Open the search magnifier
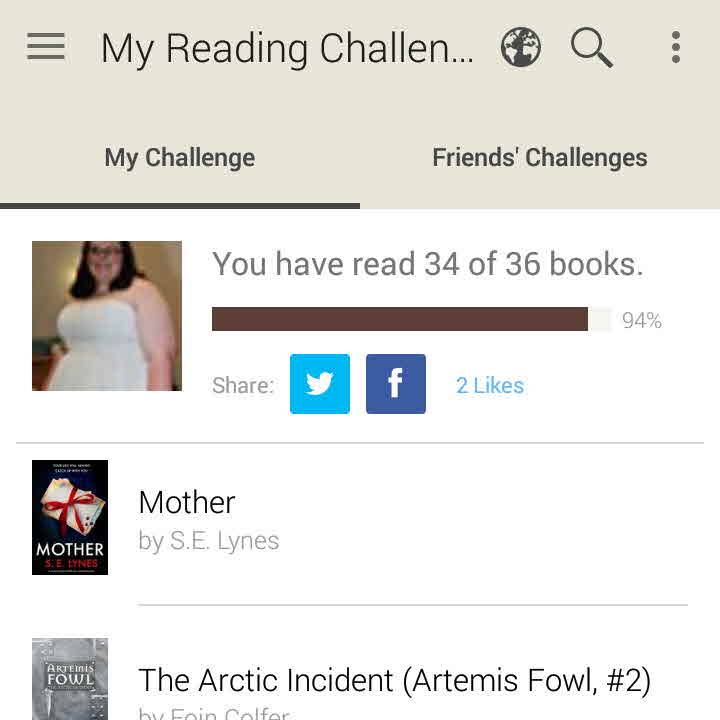Image resolution: width=720 pixels, height=720 pixels. pos(591,47)
